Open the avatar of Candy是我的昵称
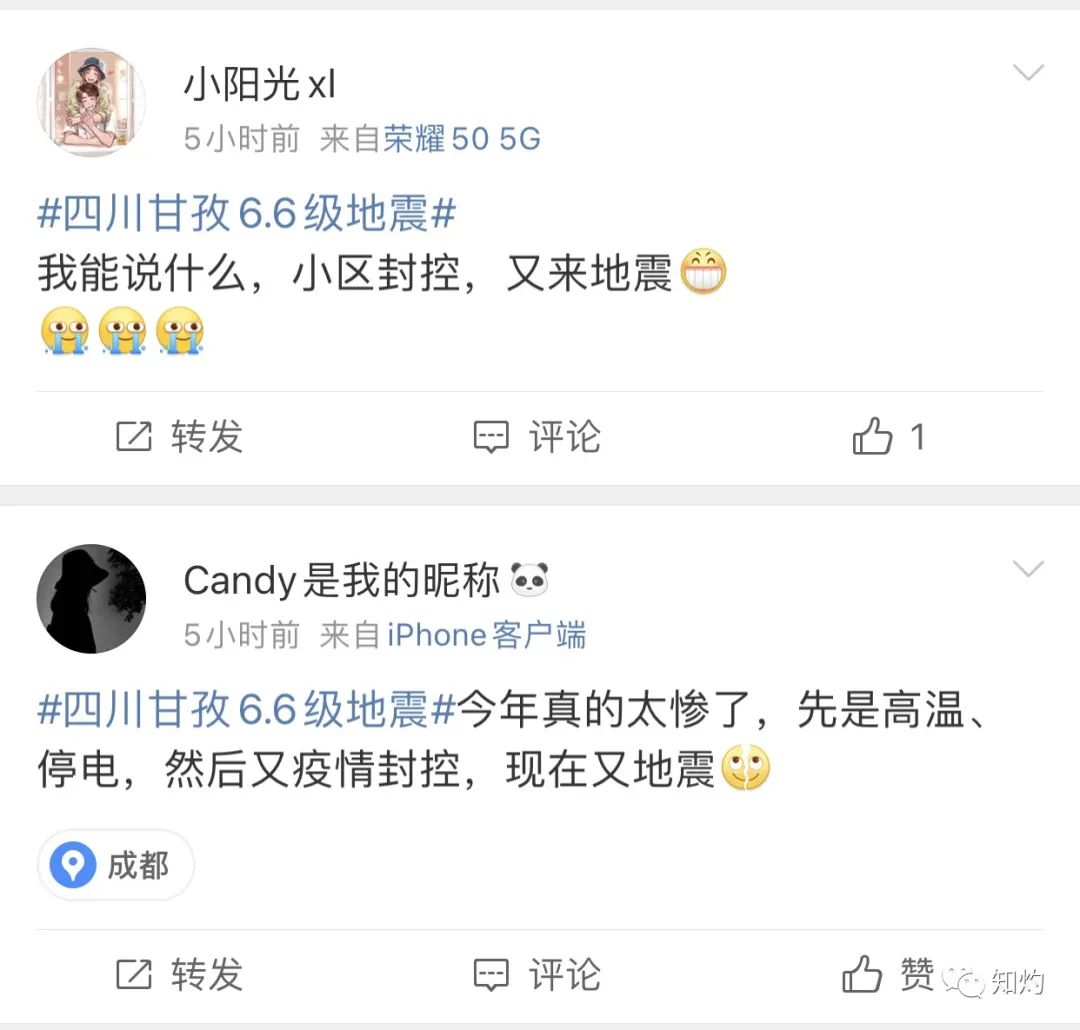The width and height of the screenshot is (1080, 1030). pos(91,598)
